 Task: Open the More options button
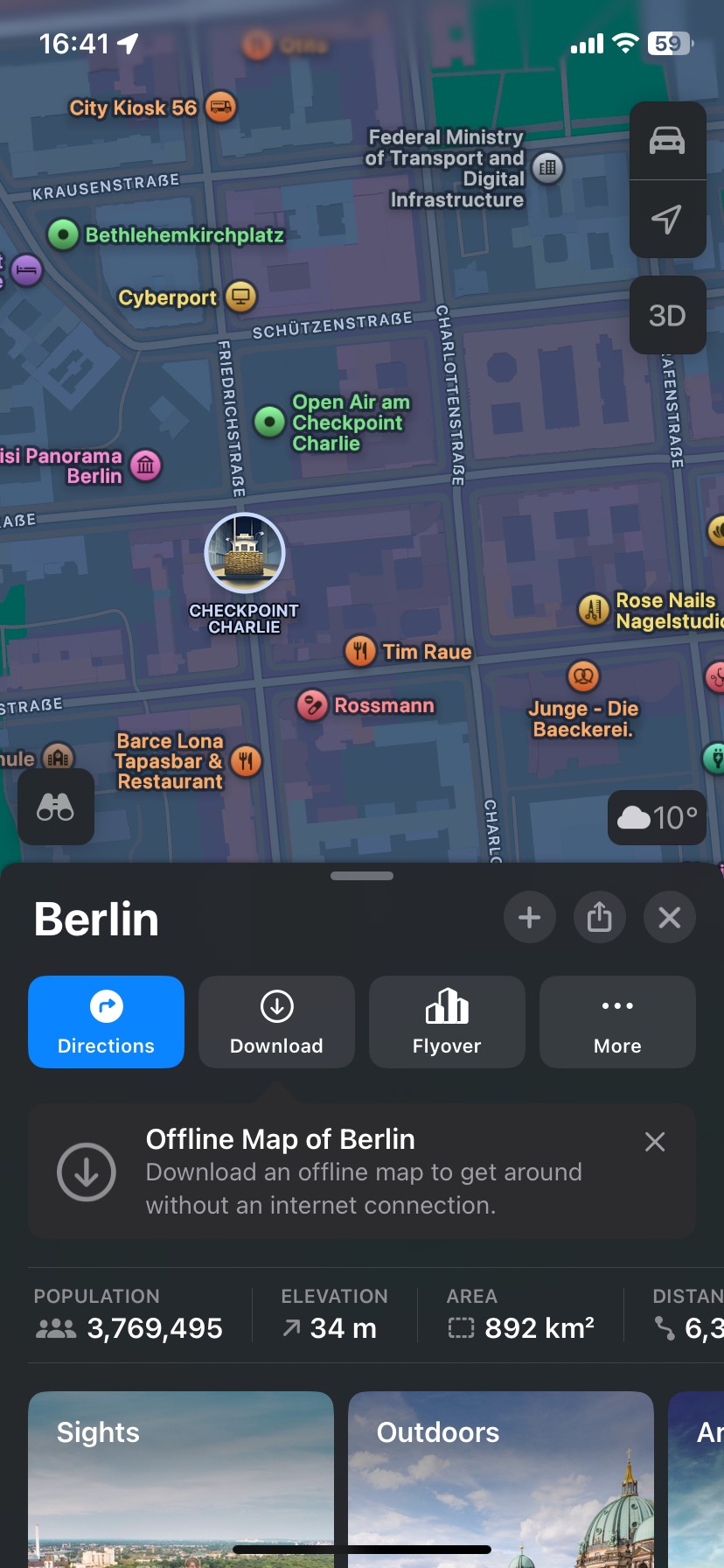tap(617, 1022)
